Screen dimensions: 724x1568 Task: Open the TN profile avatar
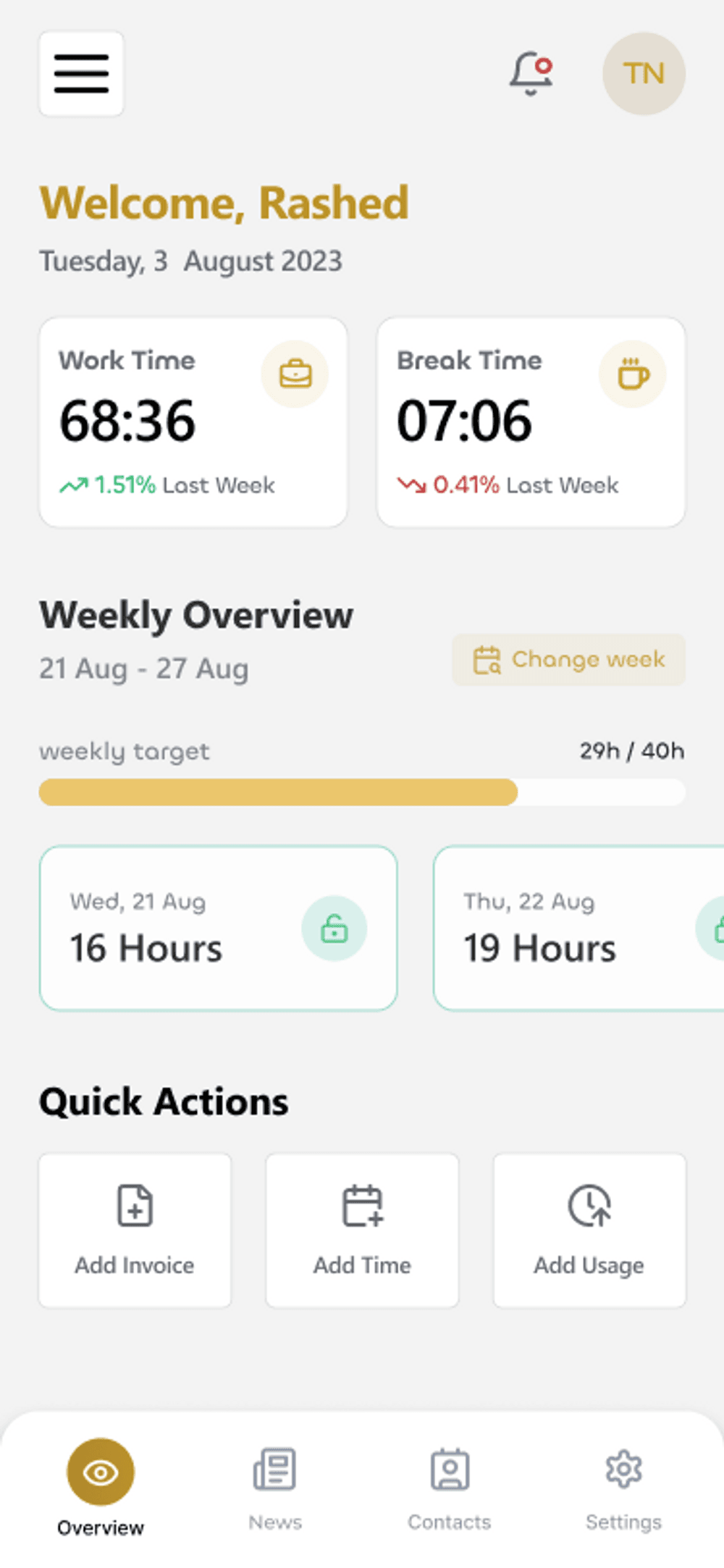click(644, 74)
